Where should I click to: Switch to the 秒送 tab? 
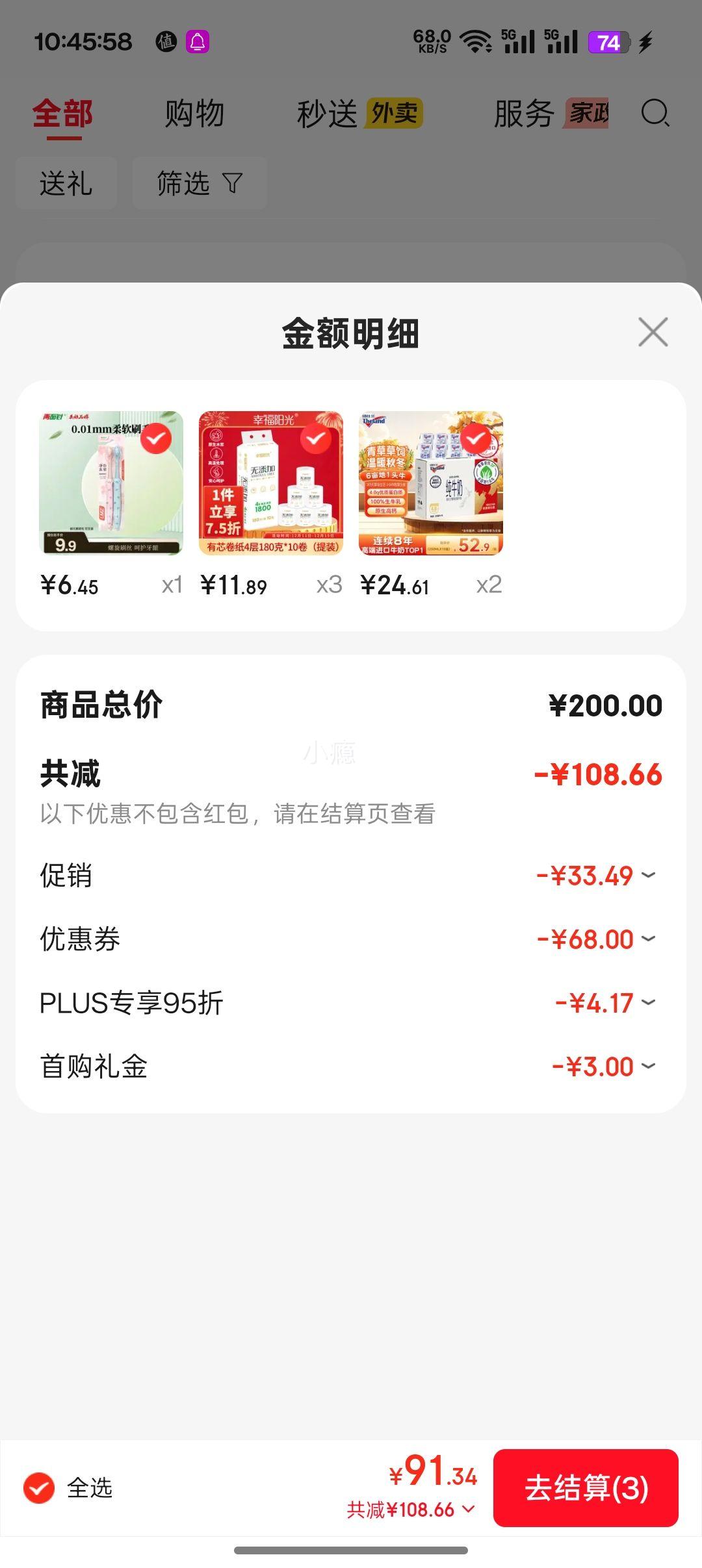tap(328, 114)
